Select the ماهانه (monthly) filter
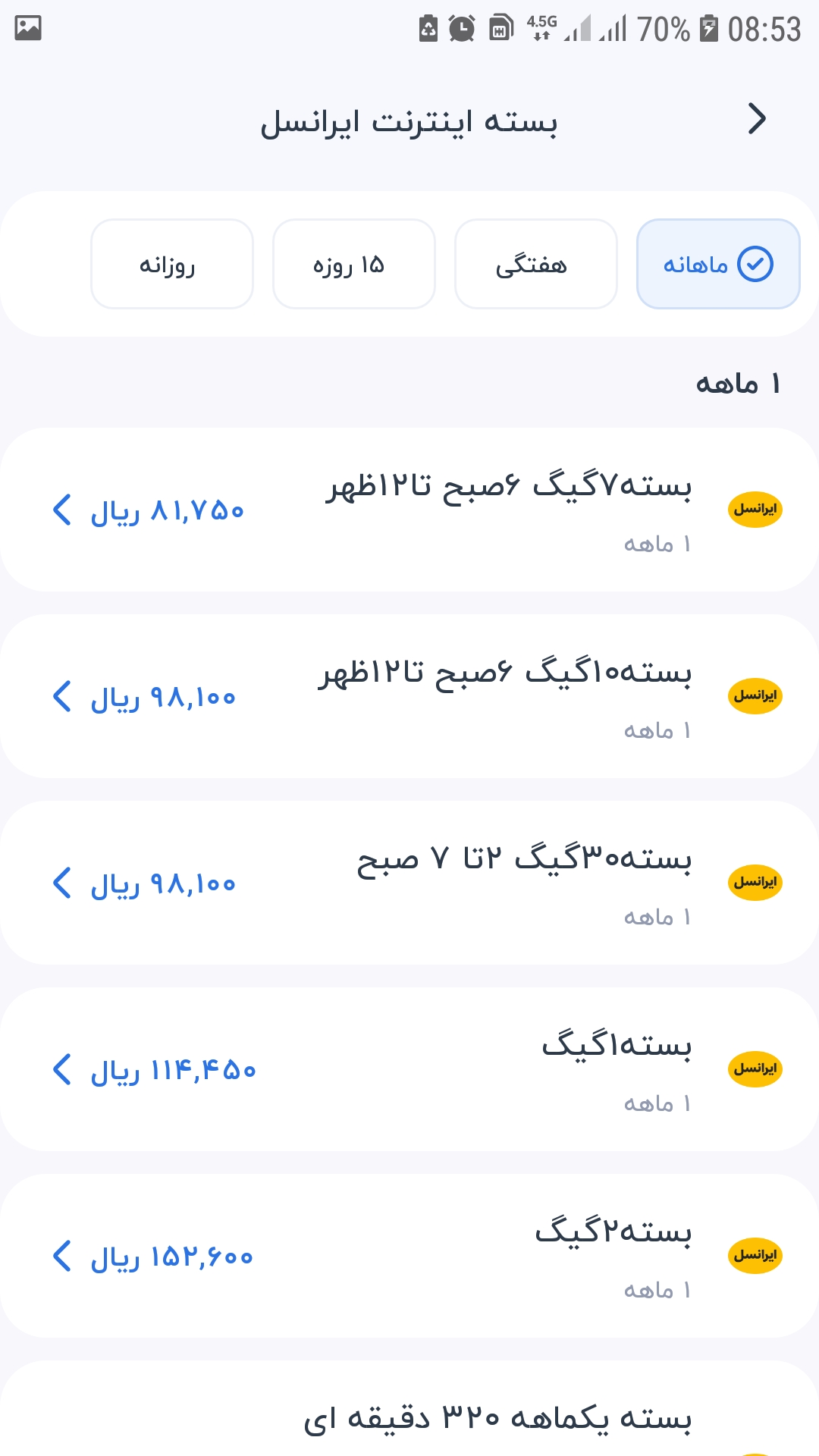 (x=718, y=264)
